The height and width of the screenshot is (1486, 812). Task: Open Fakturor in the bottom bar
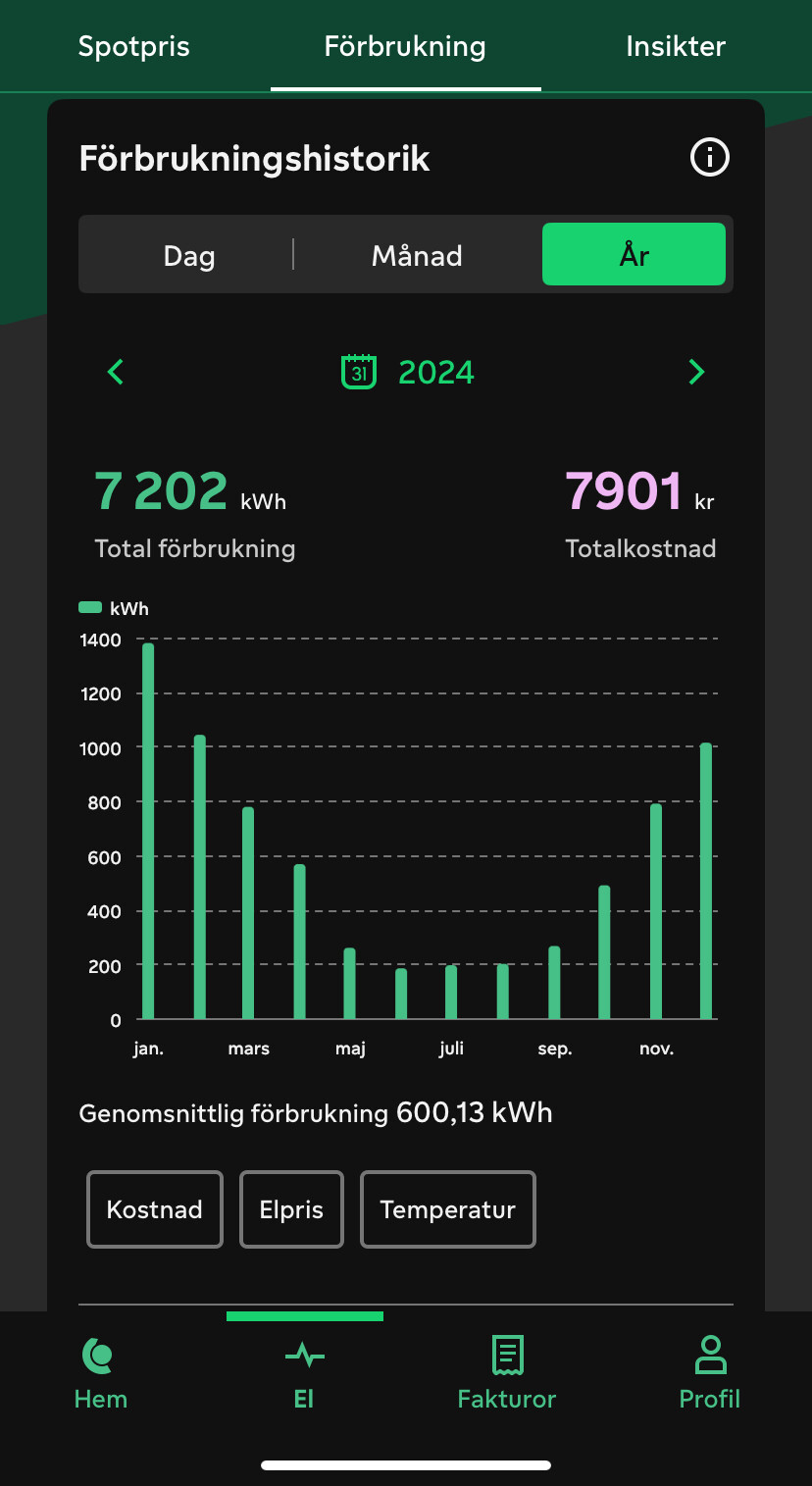coord(507,1373)
